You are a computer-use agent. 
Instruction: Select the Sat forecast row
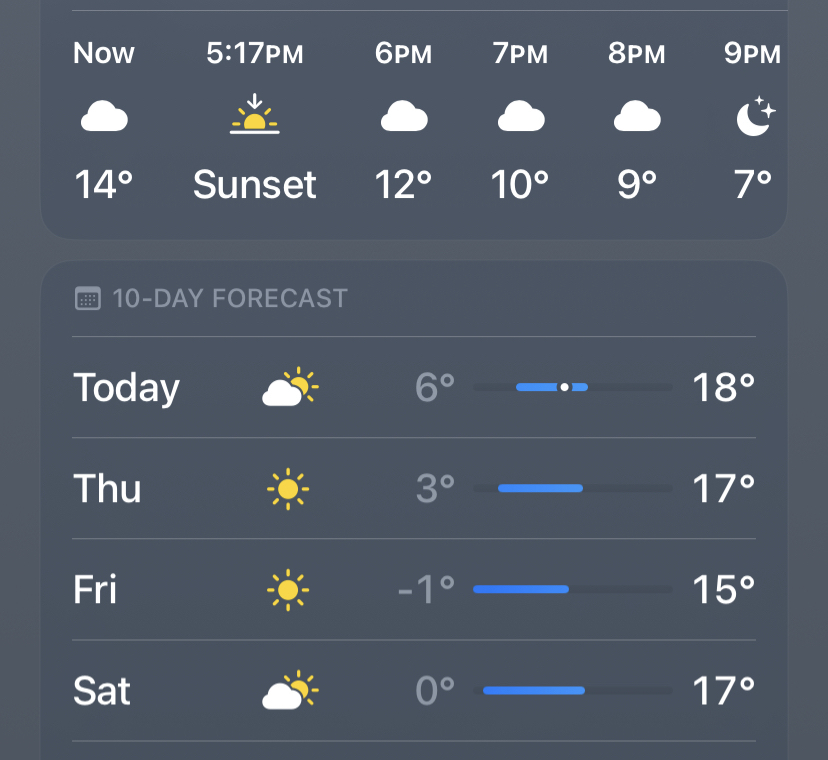[x=414, y=691]
